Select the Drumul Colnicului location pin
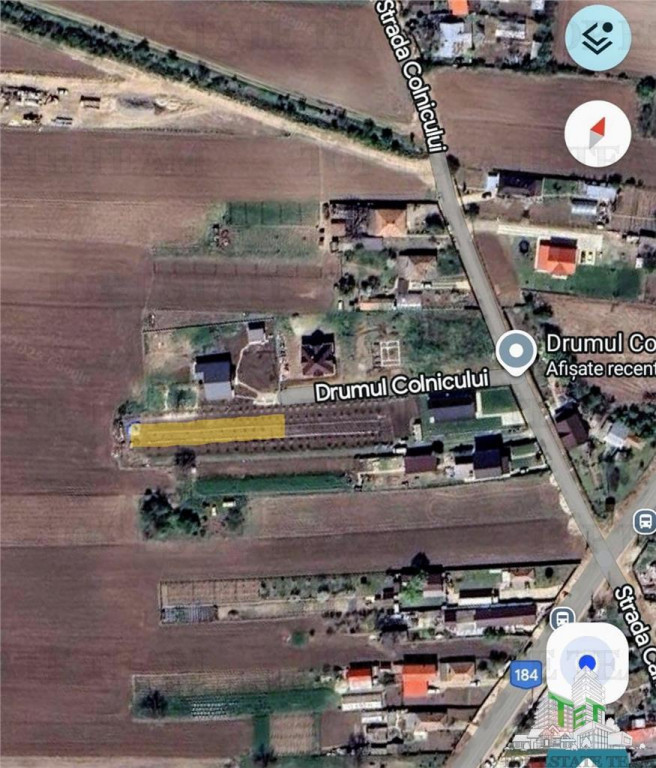 click(516, 353)
